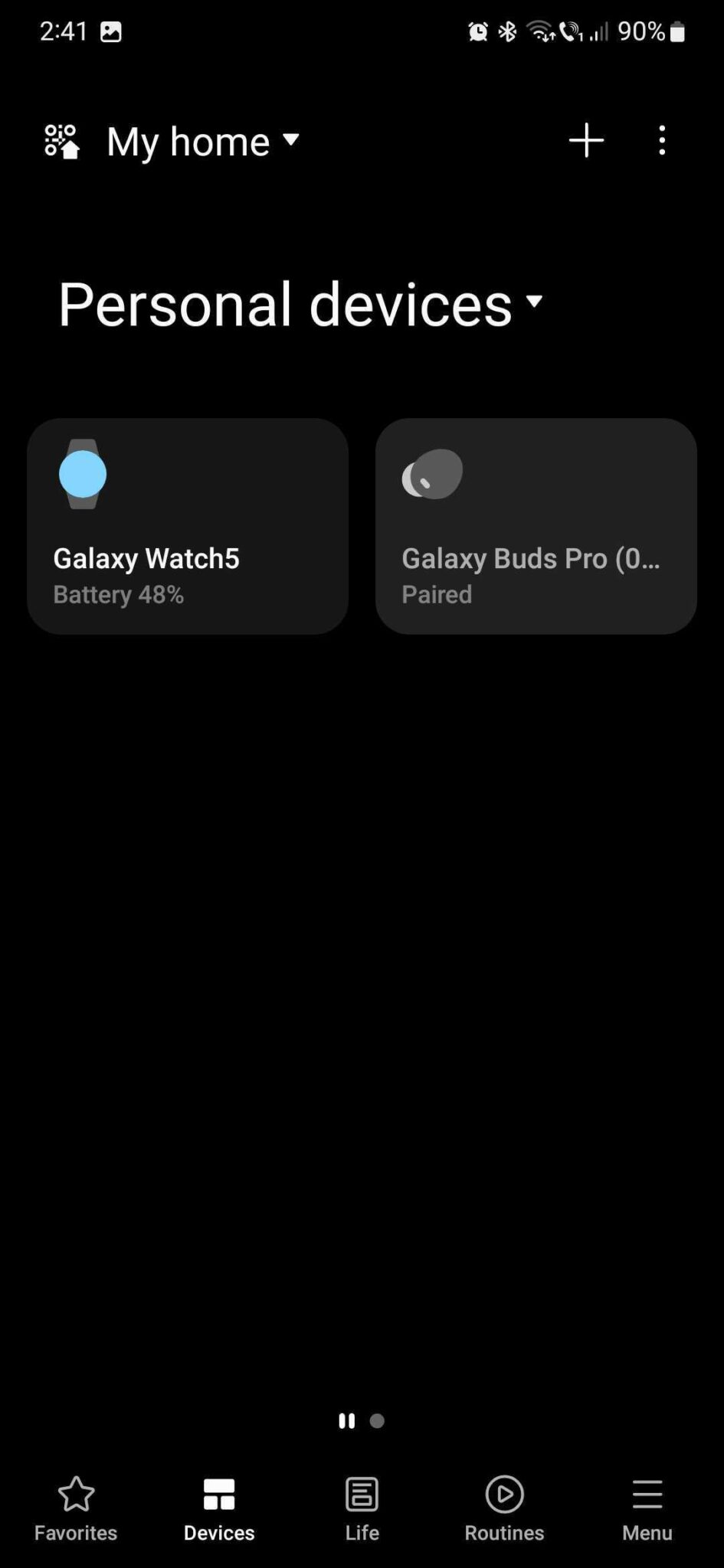Tap the Wi-Fi status indicator

click(x=540, y=31)
